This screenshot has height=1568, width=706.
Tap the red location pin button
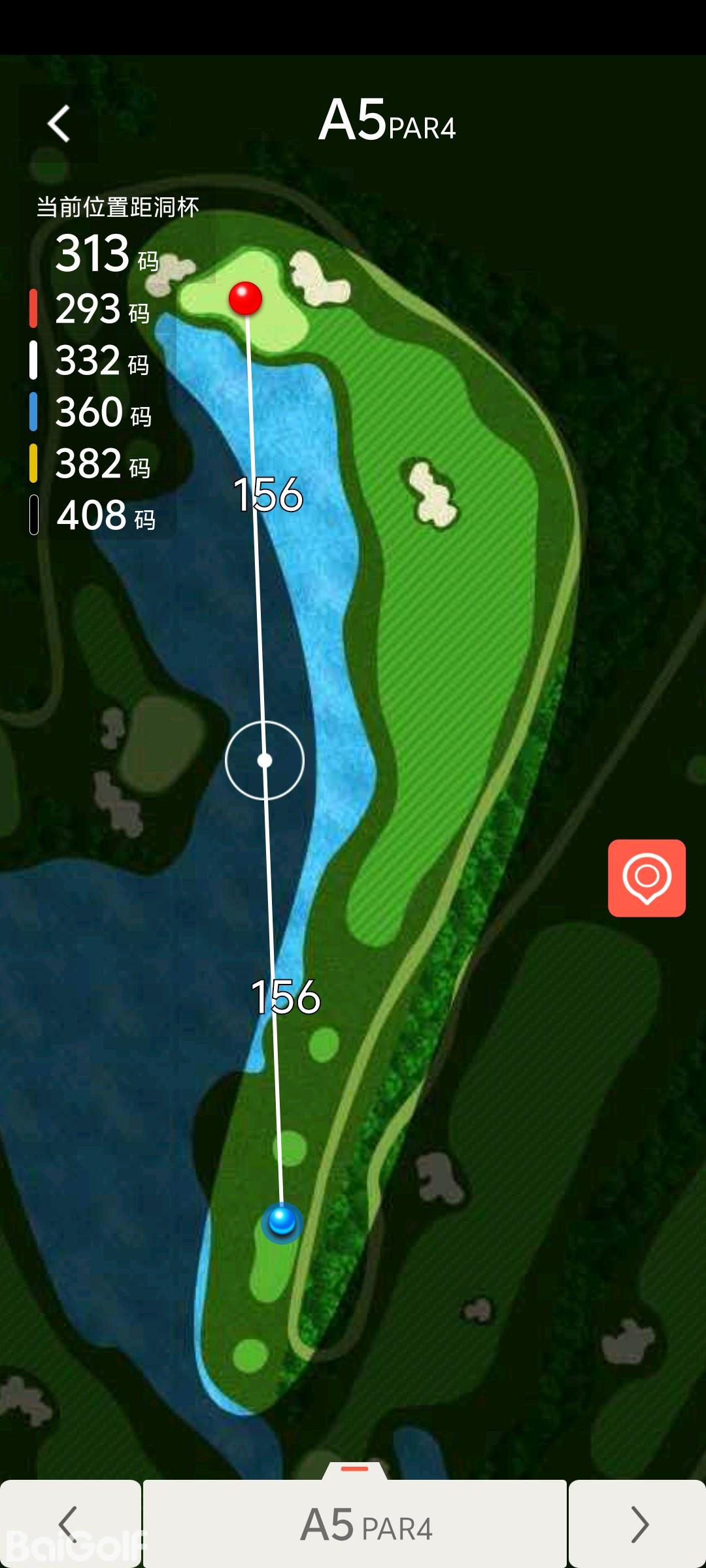click(x=647, y=877)
